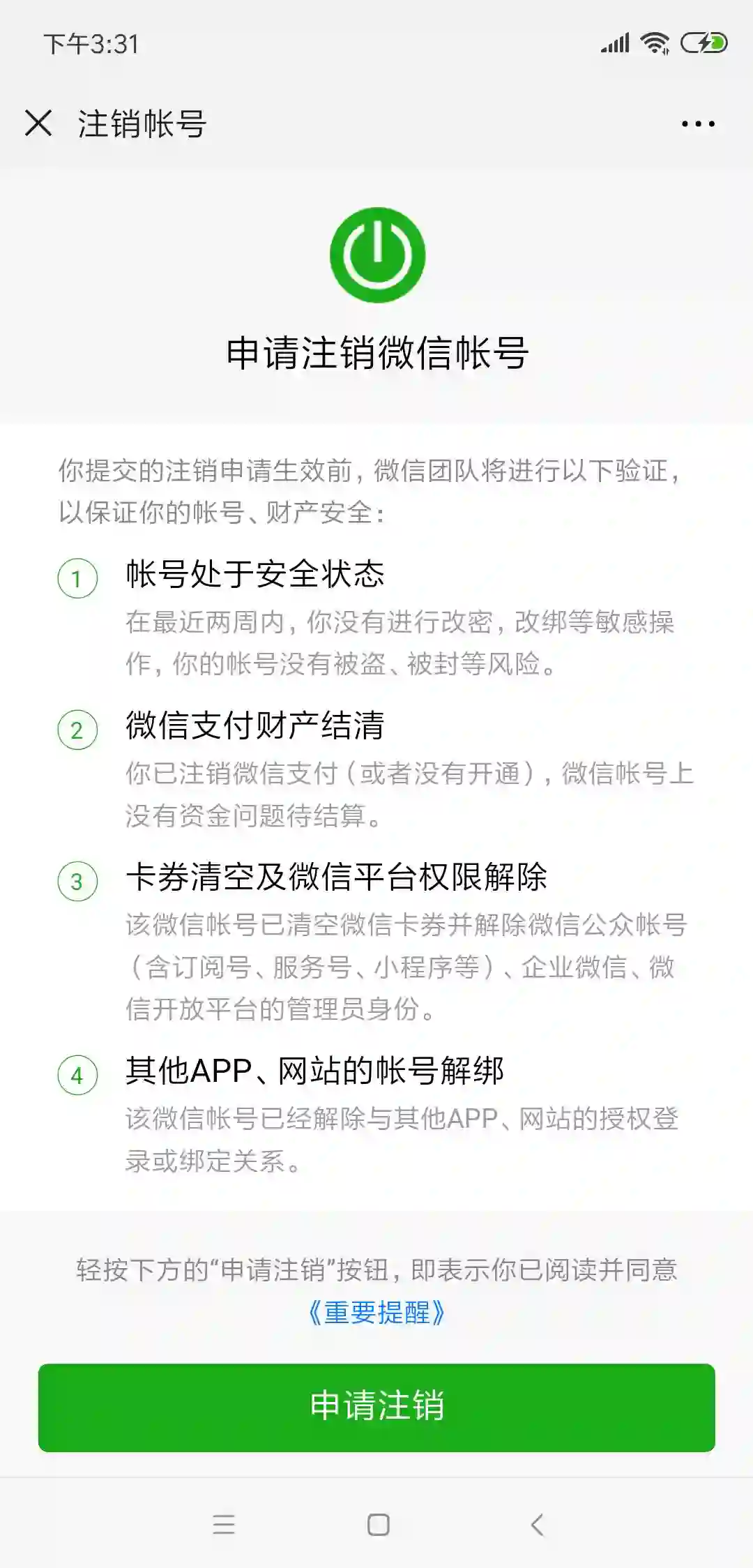Tap the green 申请注销 button
Screen dimensions: 753x1568
[376, 1407]
